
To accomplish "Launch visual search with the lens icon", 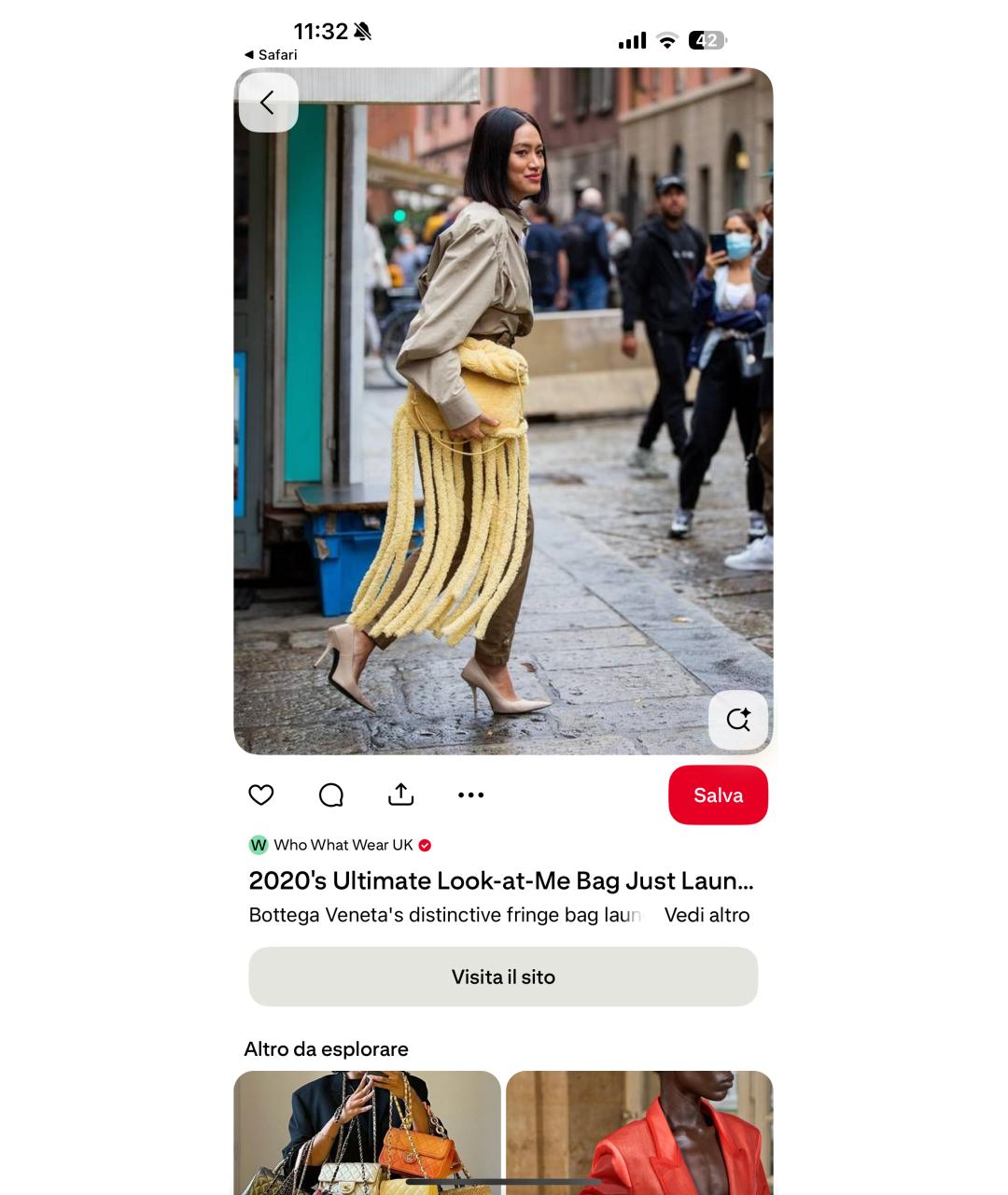I will coord(738,719).
